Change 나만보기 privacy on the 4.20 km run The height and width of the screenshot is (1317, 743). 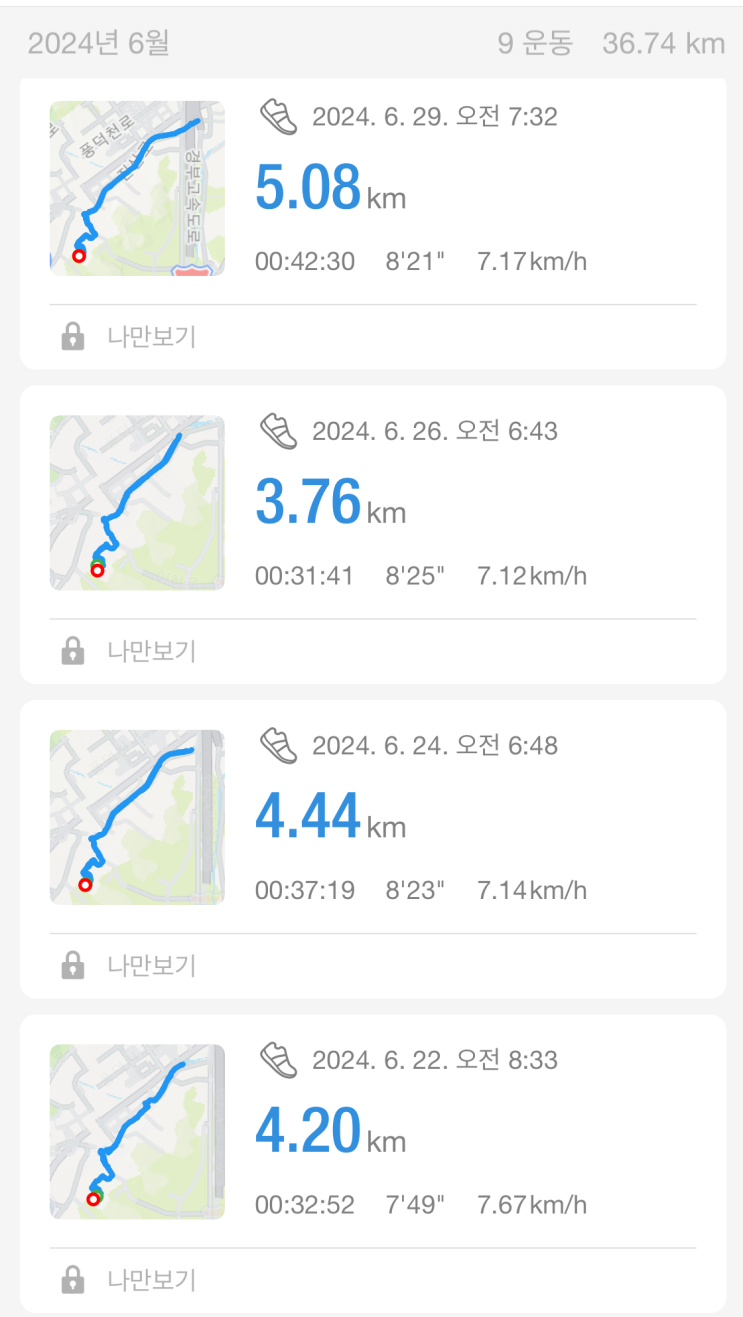coord(129,1279)
